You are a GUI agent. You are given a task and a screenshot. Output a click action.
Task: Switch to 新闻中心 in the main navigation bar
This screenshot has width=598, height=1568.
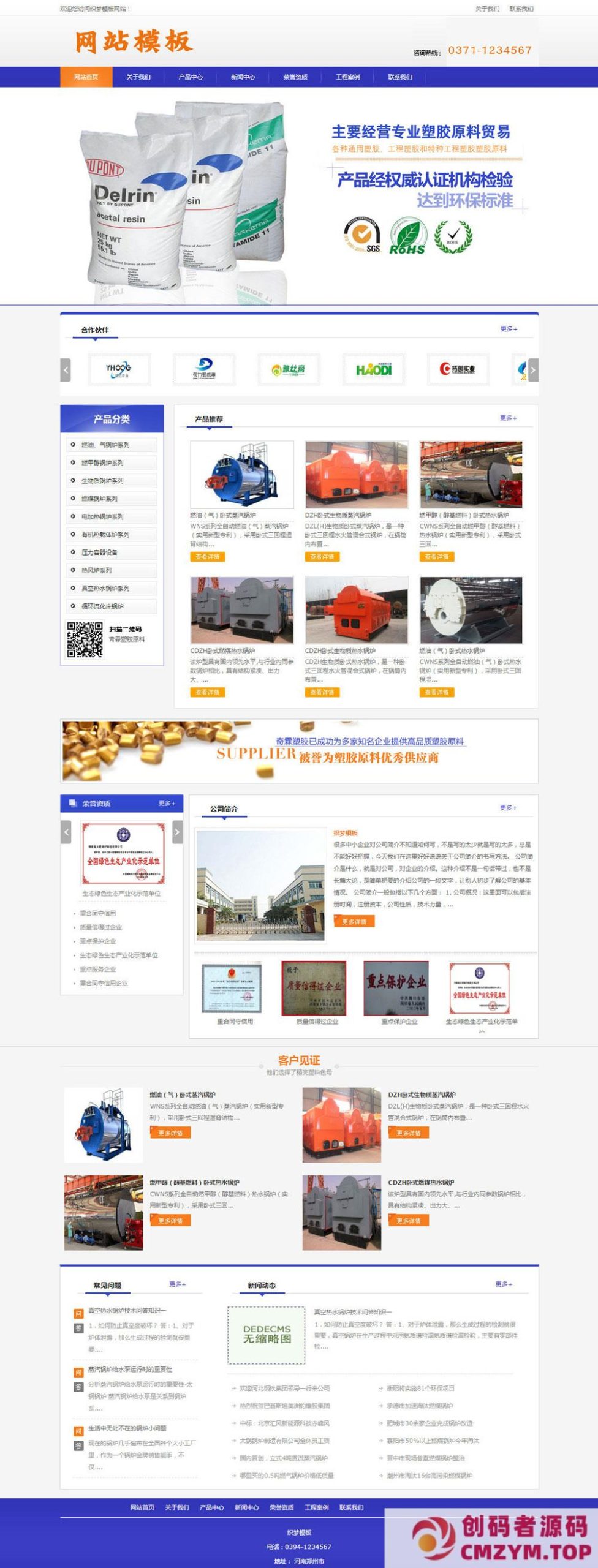point(243,77)
